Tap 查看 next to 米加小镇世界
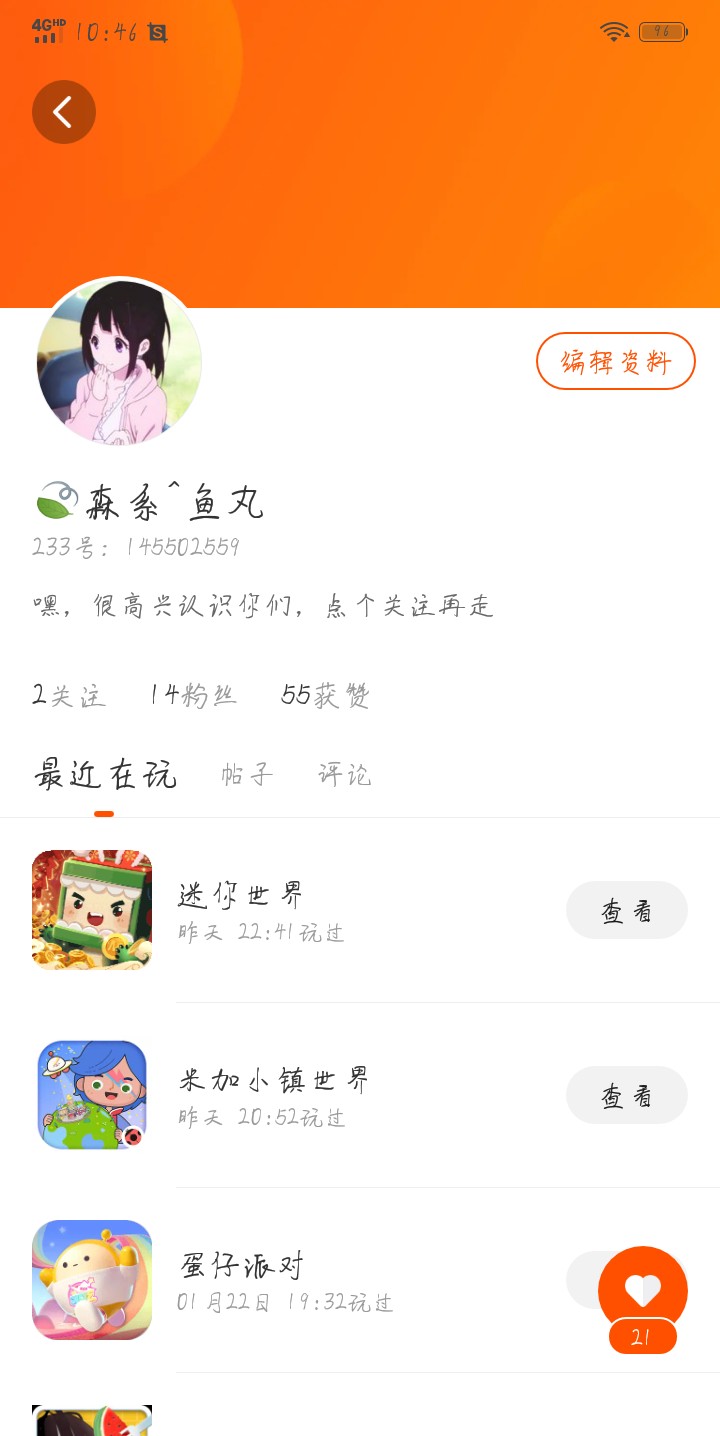This screenshot has width=720, height=1436. click(626, 1095)
